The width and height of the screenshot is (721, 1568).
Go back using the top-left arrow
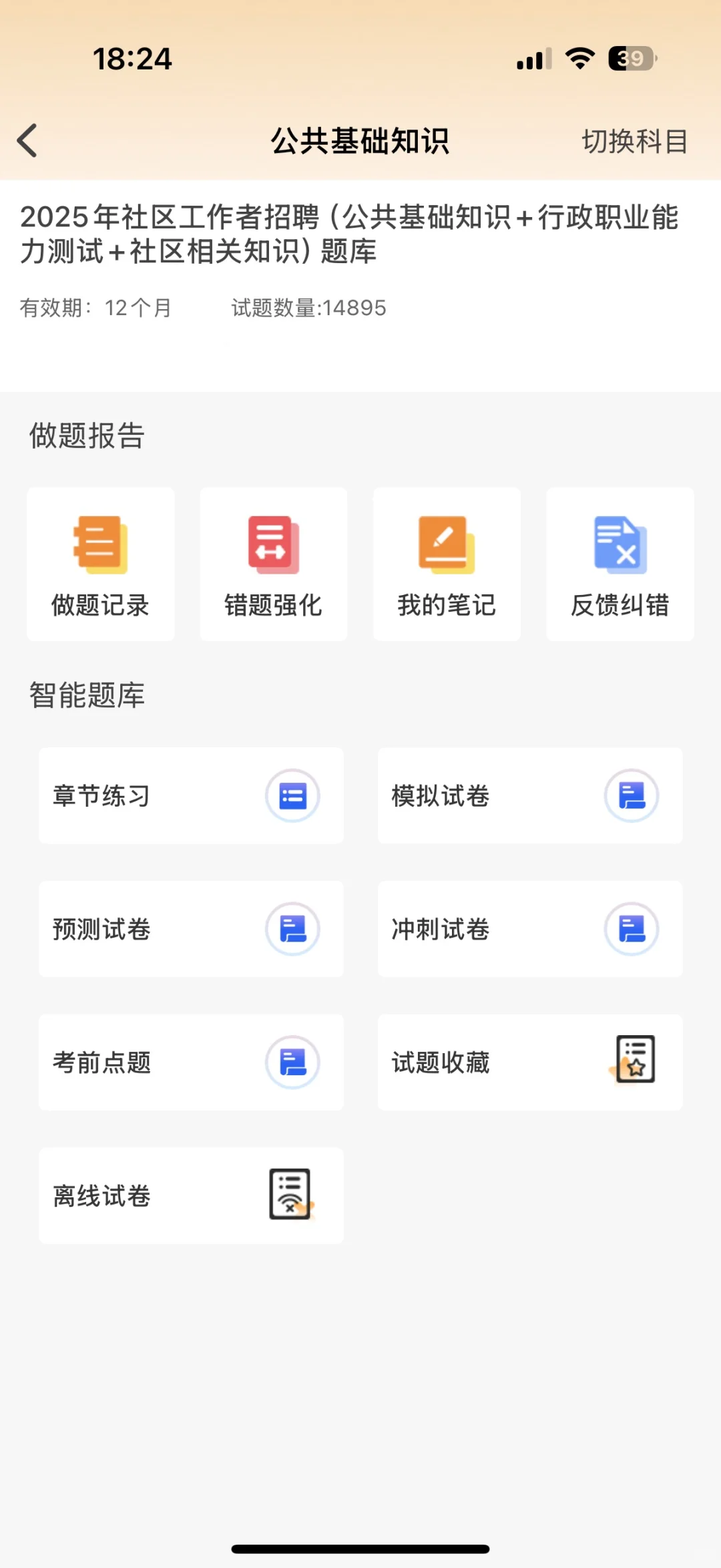click(x=28, y=141)
